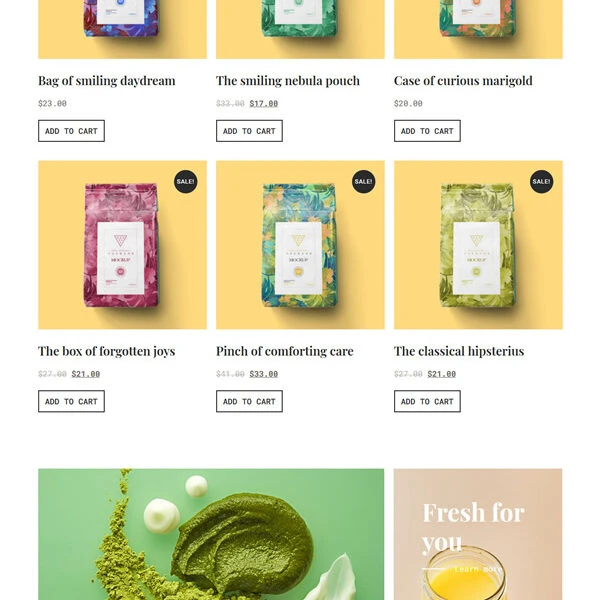Add The classical hipsterius to cart
Viewport: 600px width, 600px height.
(x=427, y=401)
